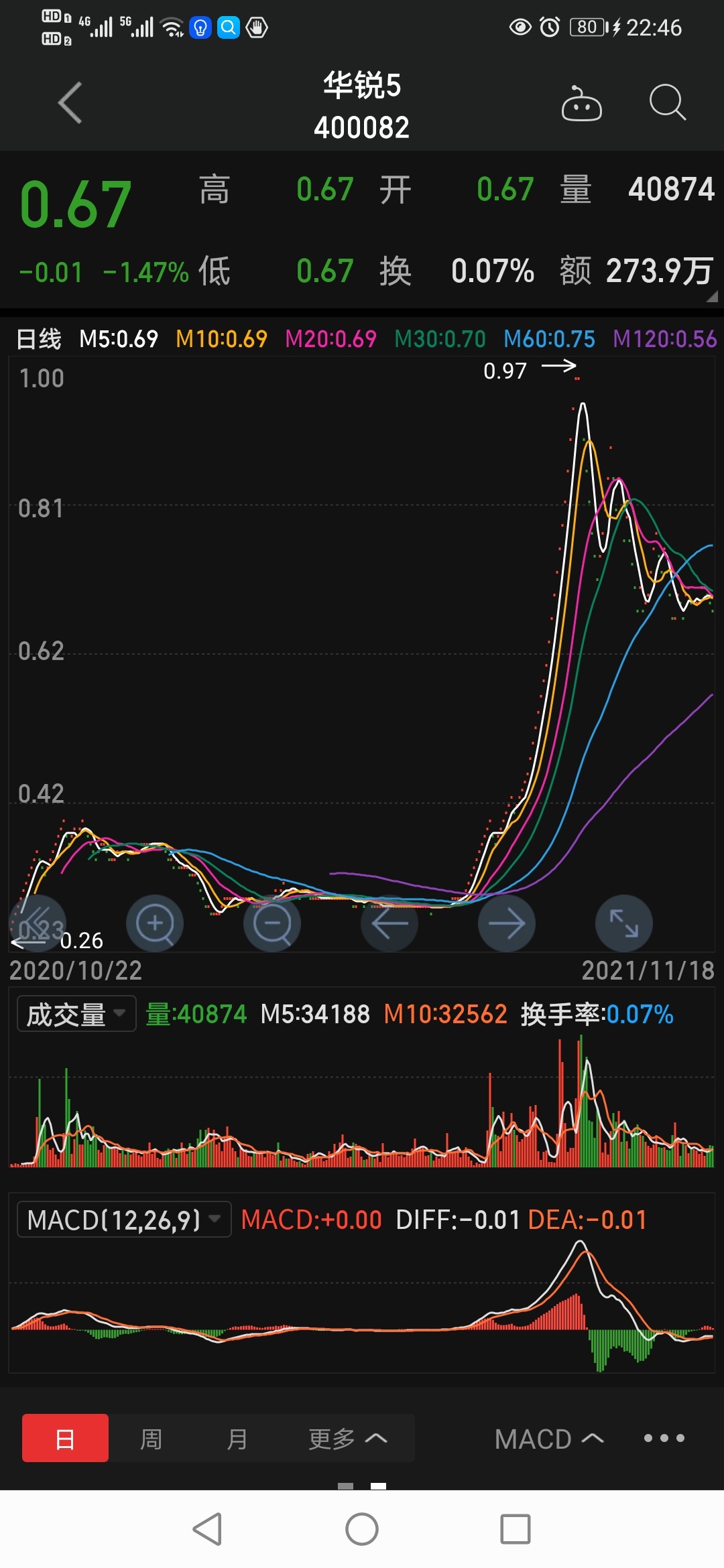Zoom in the K-line chart
The image size is (724, 1568).
155,923
